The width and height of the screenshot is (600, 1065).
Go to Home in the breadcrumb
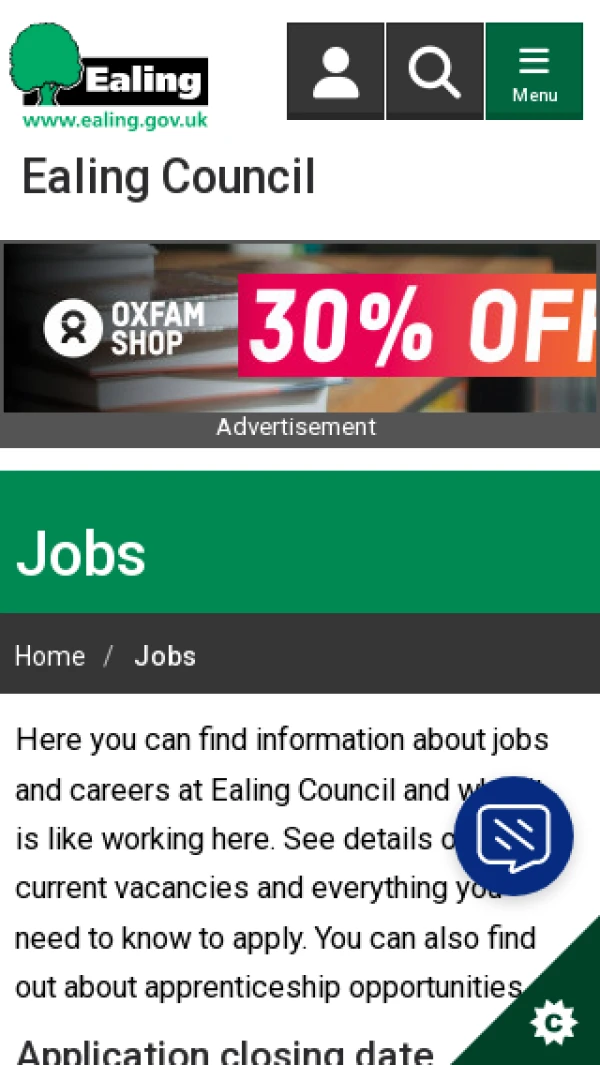[50, 656]
